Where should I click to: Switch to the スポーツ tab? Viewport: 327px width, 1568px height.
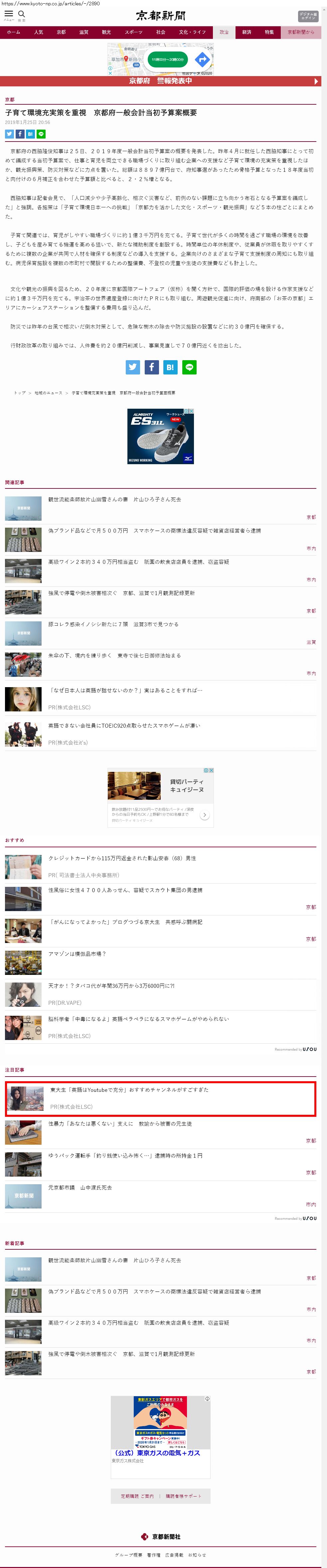(x=133, y=32)
